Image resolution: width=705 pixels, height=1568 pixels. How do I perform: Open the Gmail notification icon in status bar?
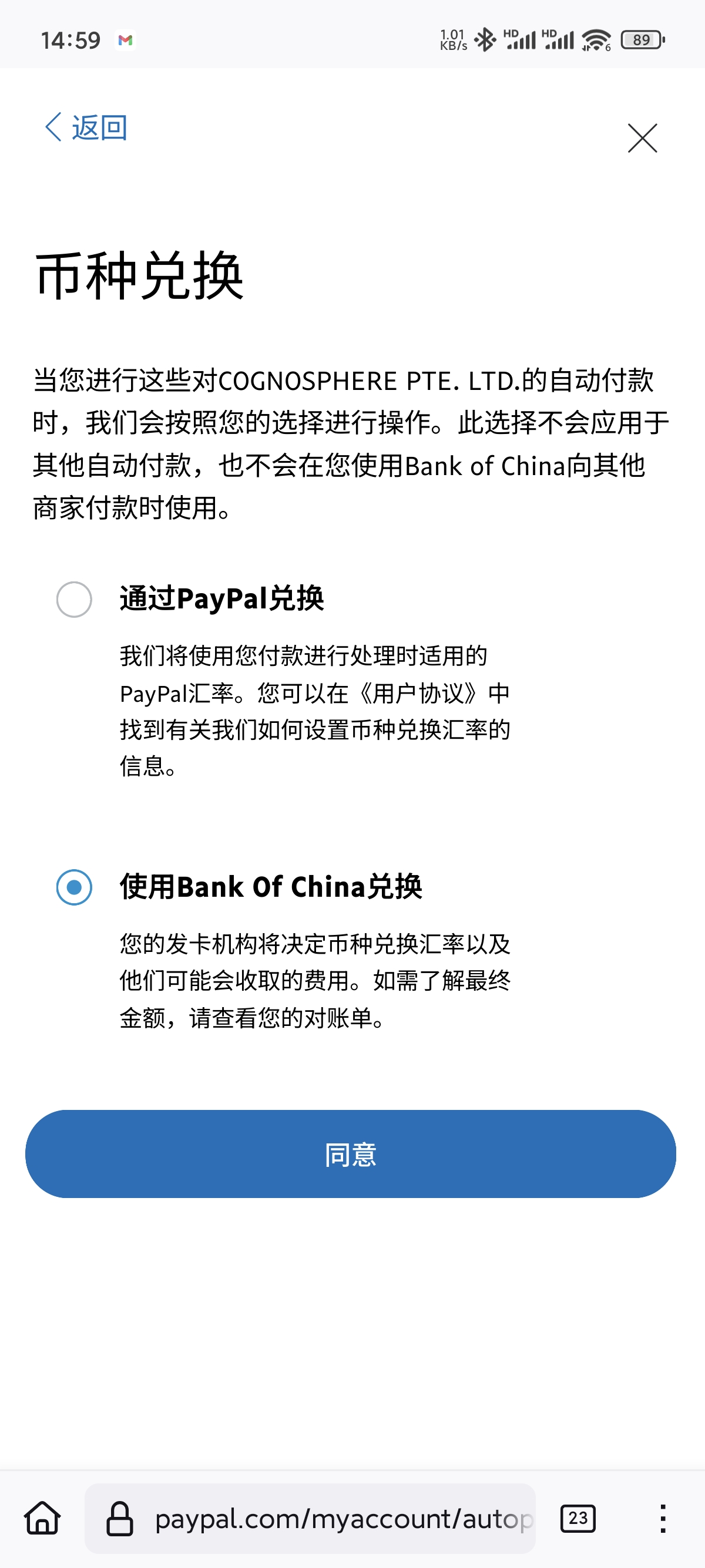(x=126, y=39)
